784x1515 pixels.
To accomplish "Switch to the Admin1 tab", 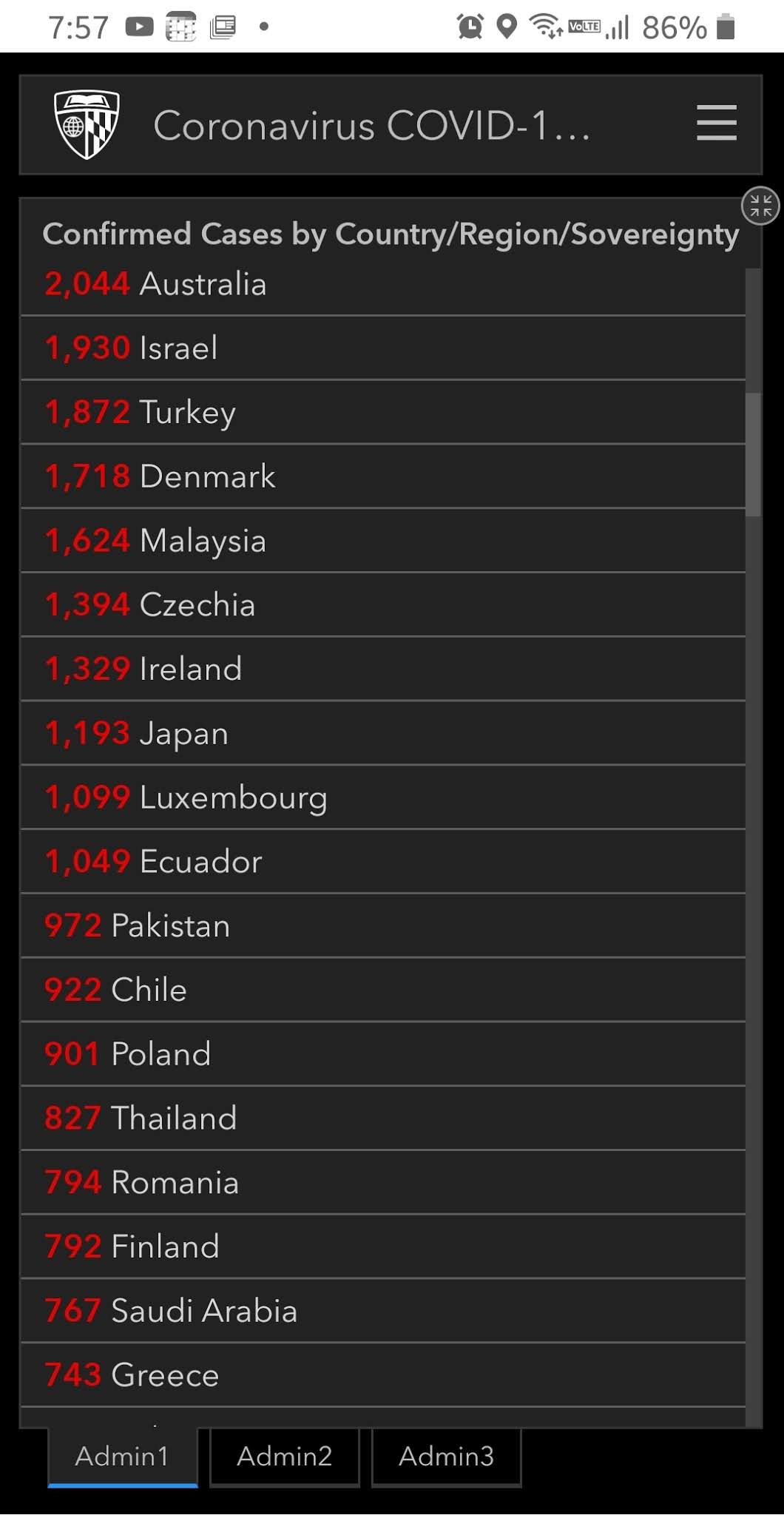I will coord(123,1457).
